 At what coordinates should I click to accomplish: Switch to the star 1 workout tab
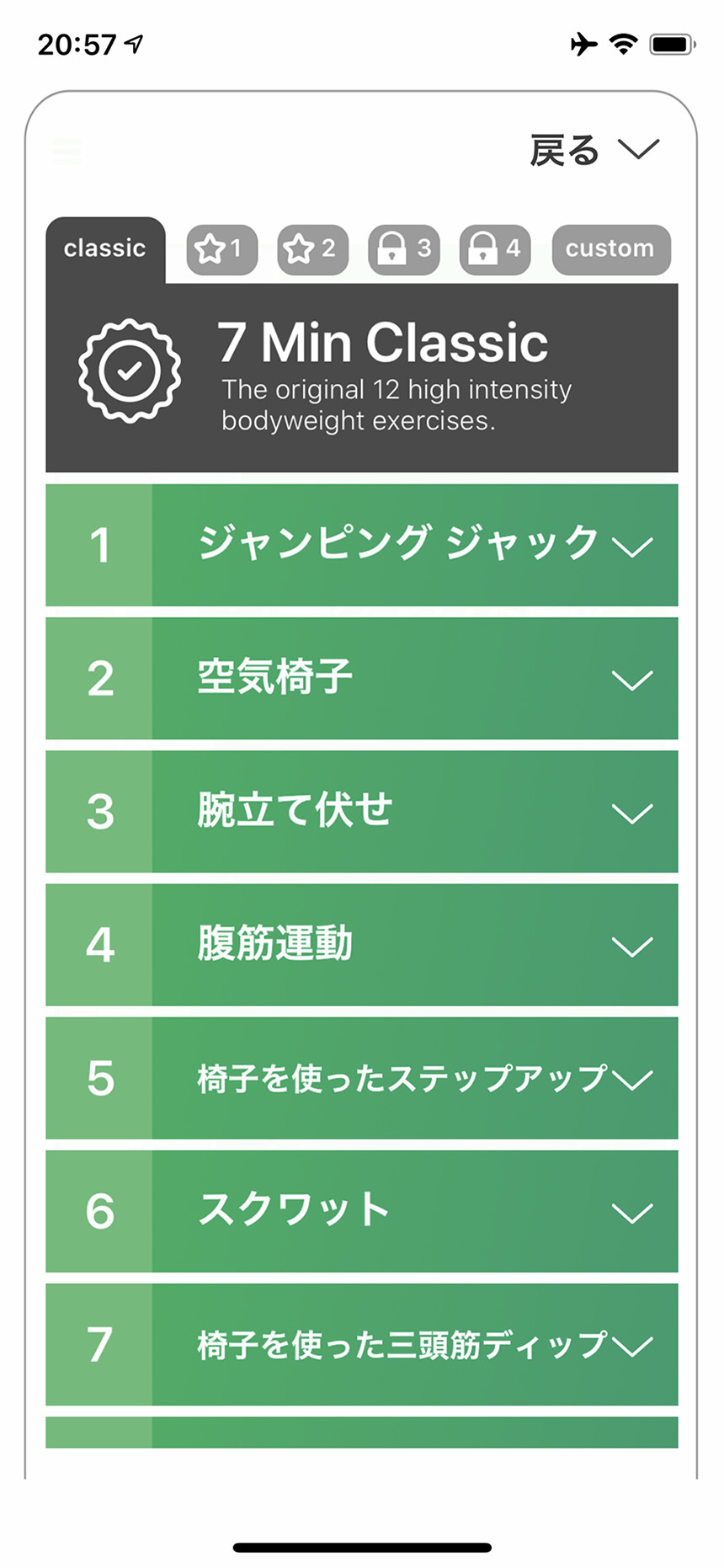[221, 249]
